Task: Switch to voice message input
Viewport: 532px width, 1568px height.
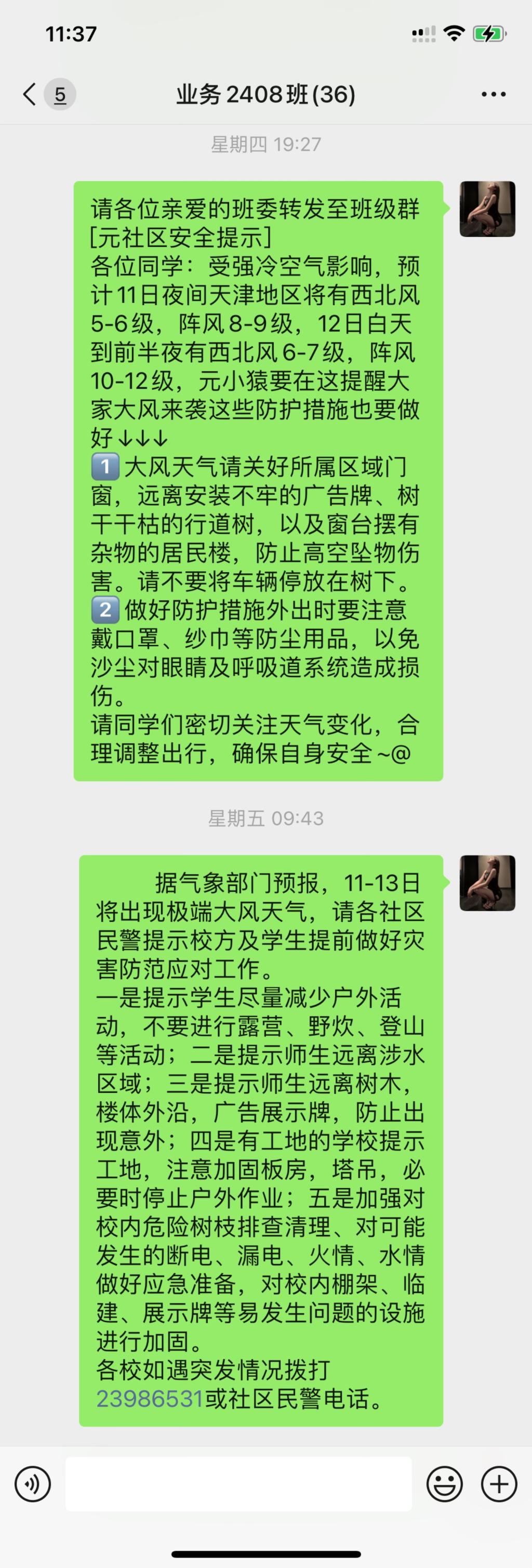Action: click(x=32, y=1484)
